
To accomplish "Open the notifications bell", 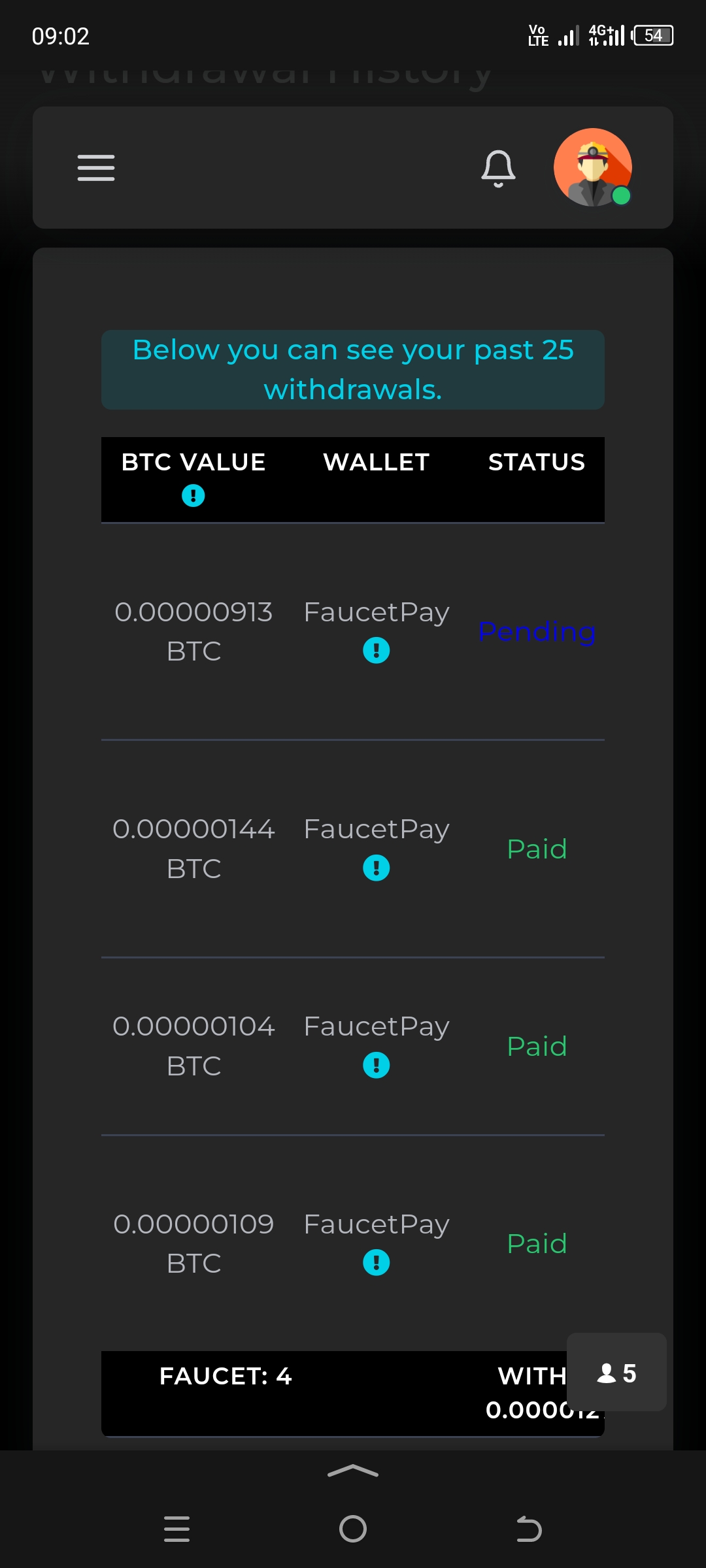I will (498, 169).
